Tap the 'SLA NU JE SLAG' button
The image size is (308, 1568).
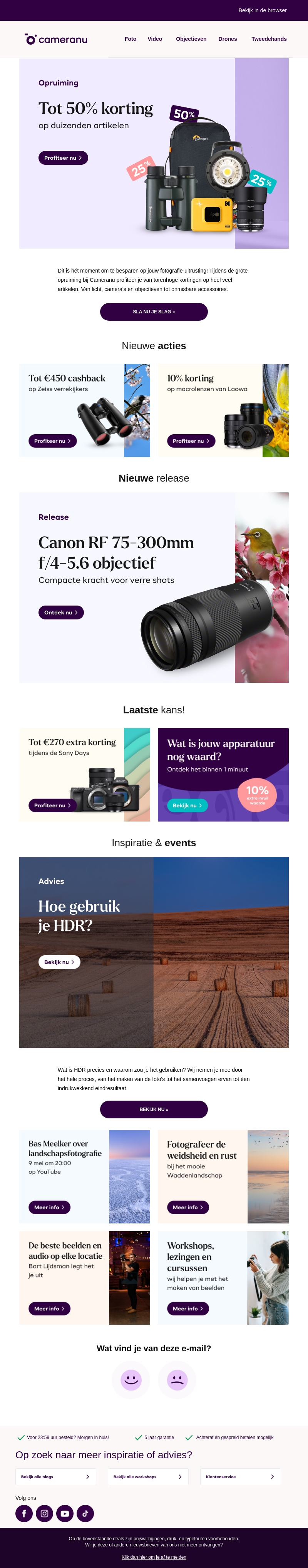click(153, 312)
